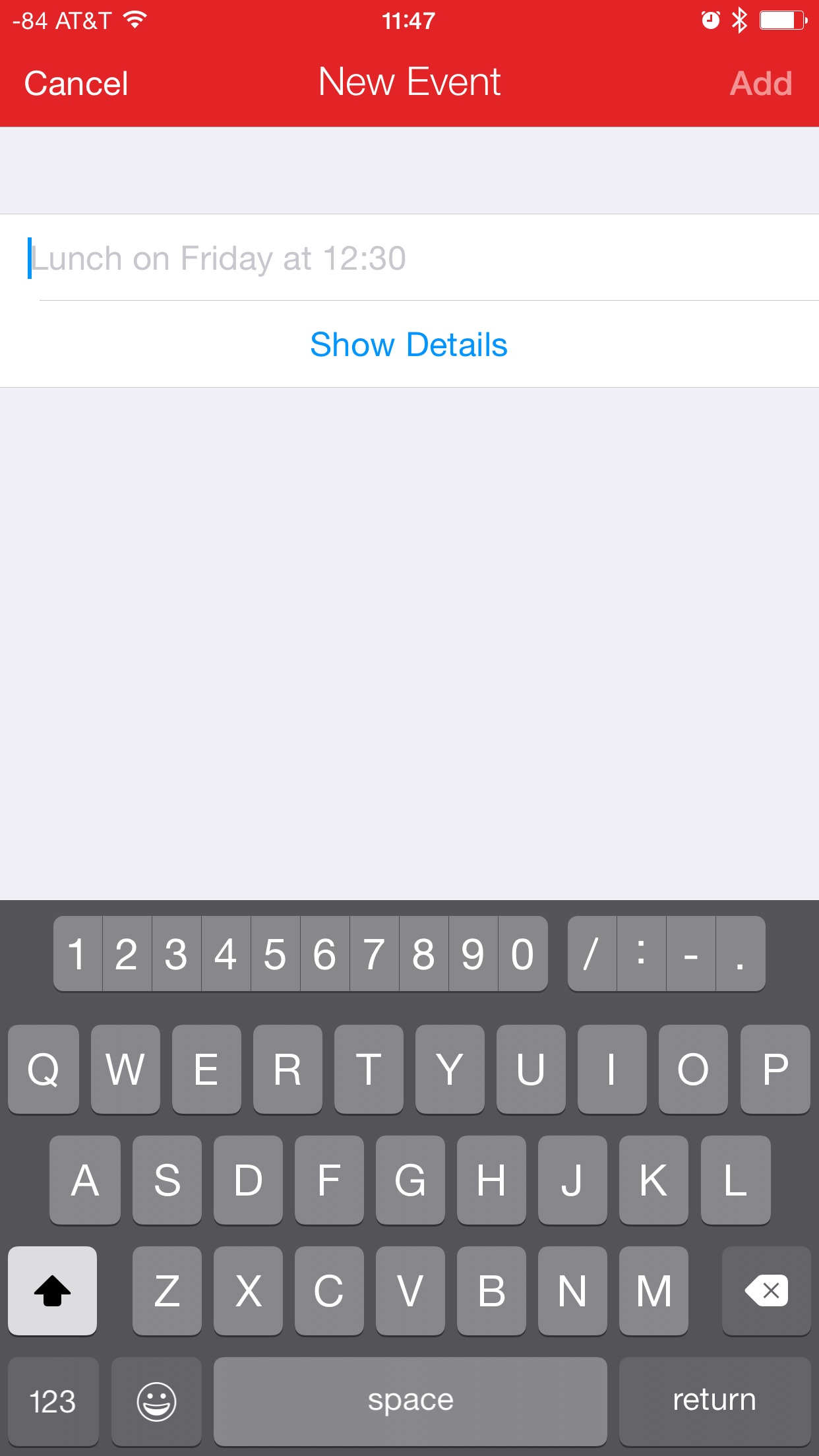Screen dimensions: 819x1456
Task: Cancel the new event
Action: pyautogui.click(x=76, y=83)
